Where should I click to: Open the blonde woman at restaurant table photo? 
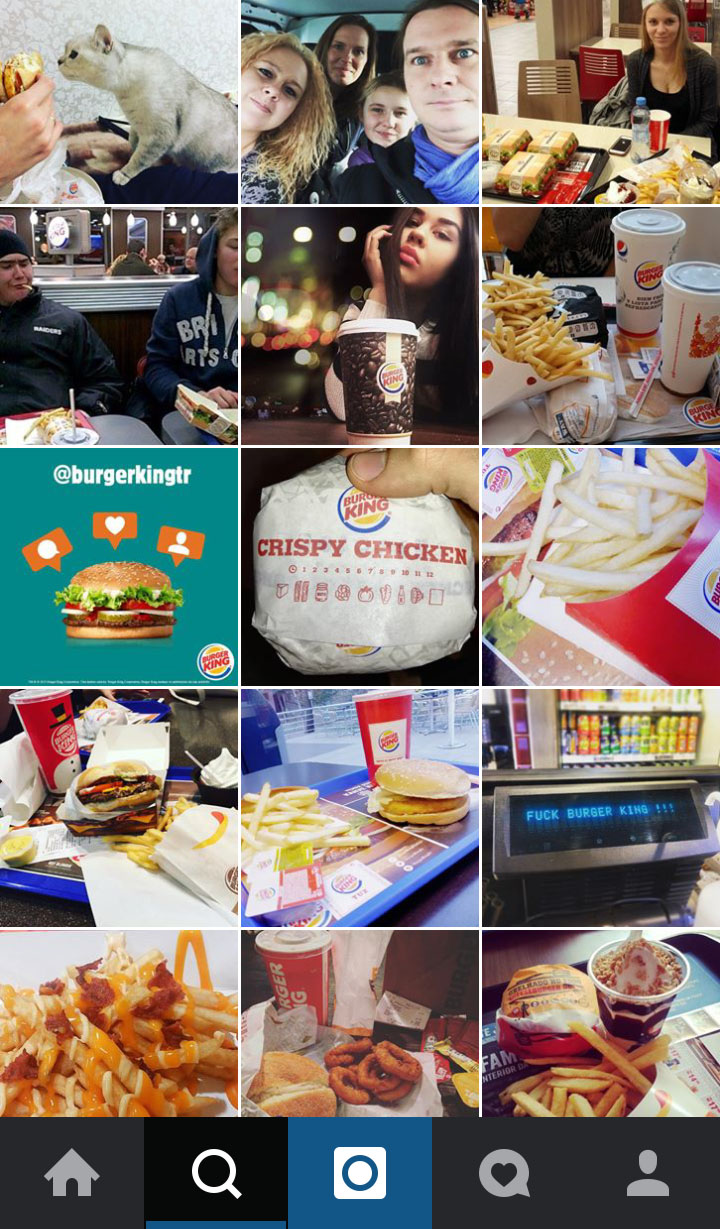600,102
